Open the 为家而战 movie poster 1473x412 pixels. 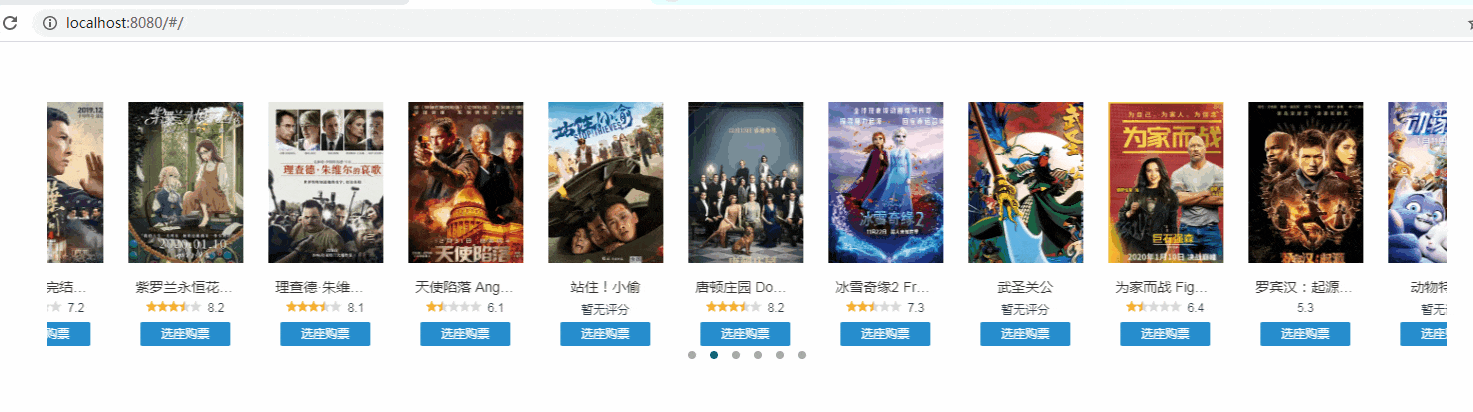[x=1165, y=182]
